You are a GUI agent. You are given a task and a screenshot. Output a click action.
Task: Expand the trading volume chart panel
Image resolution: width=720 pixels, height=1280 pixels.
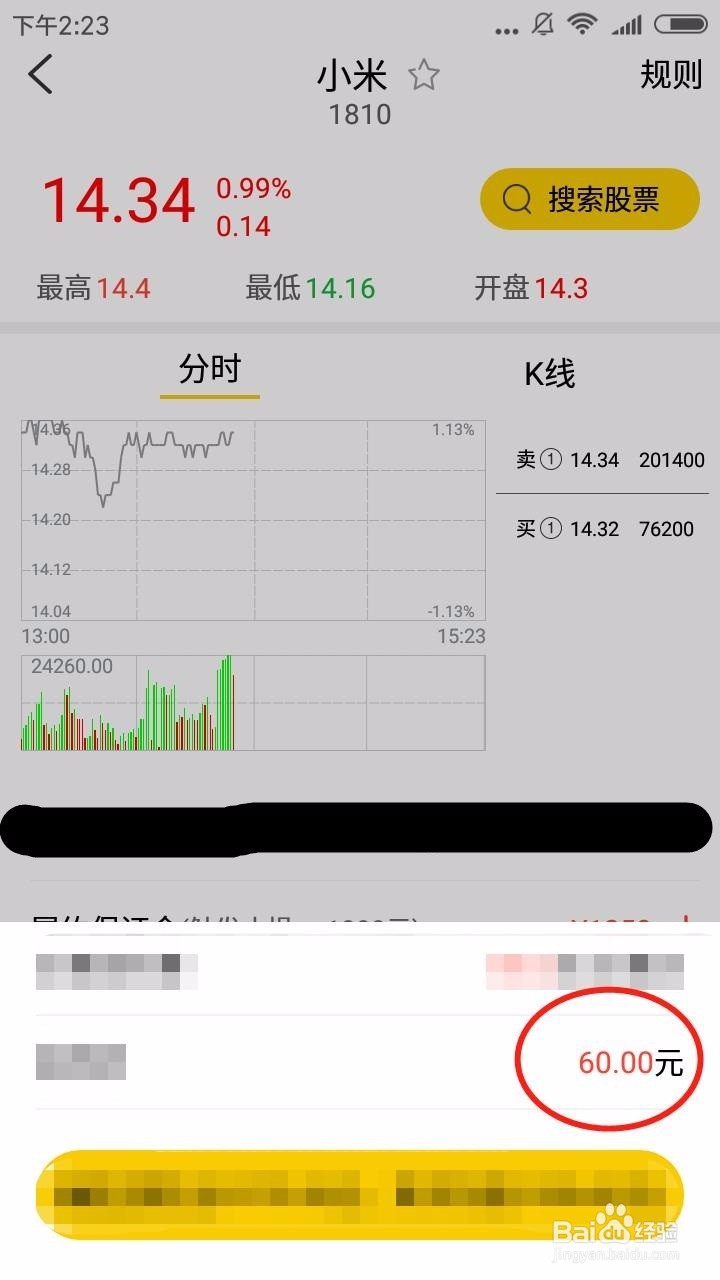(x=250, y=700)
